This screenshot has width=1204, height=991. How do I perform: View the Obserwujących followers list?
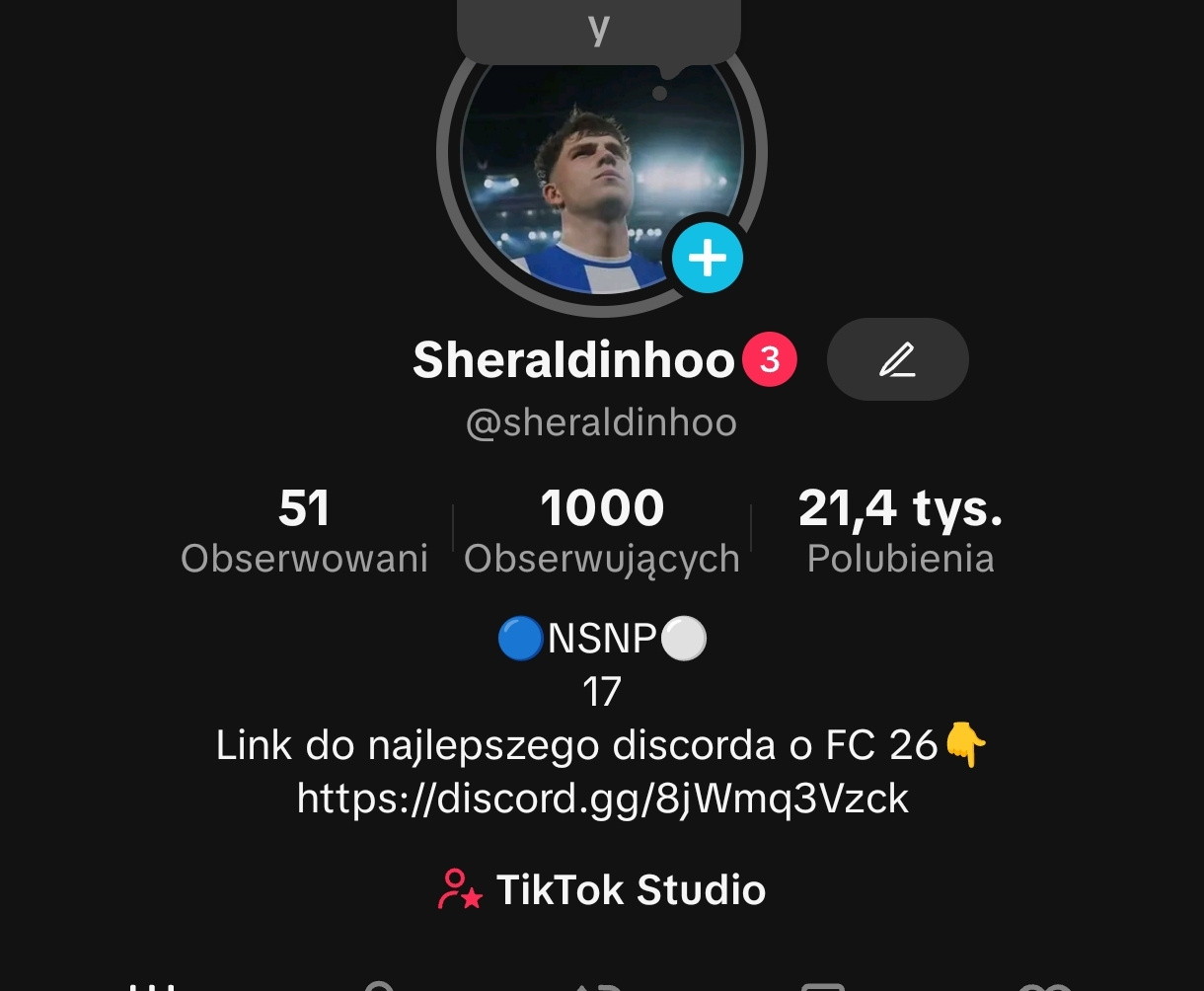pos(602,531)
